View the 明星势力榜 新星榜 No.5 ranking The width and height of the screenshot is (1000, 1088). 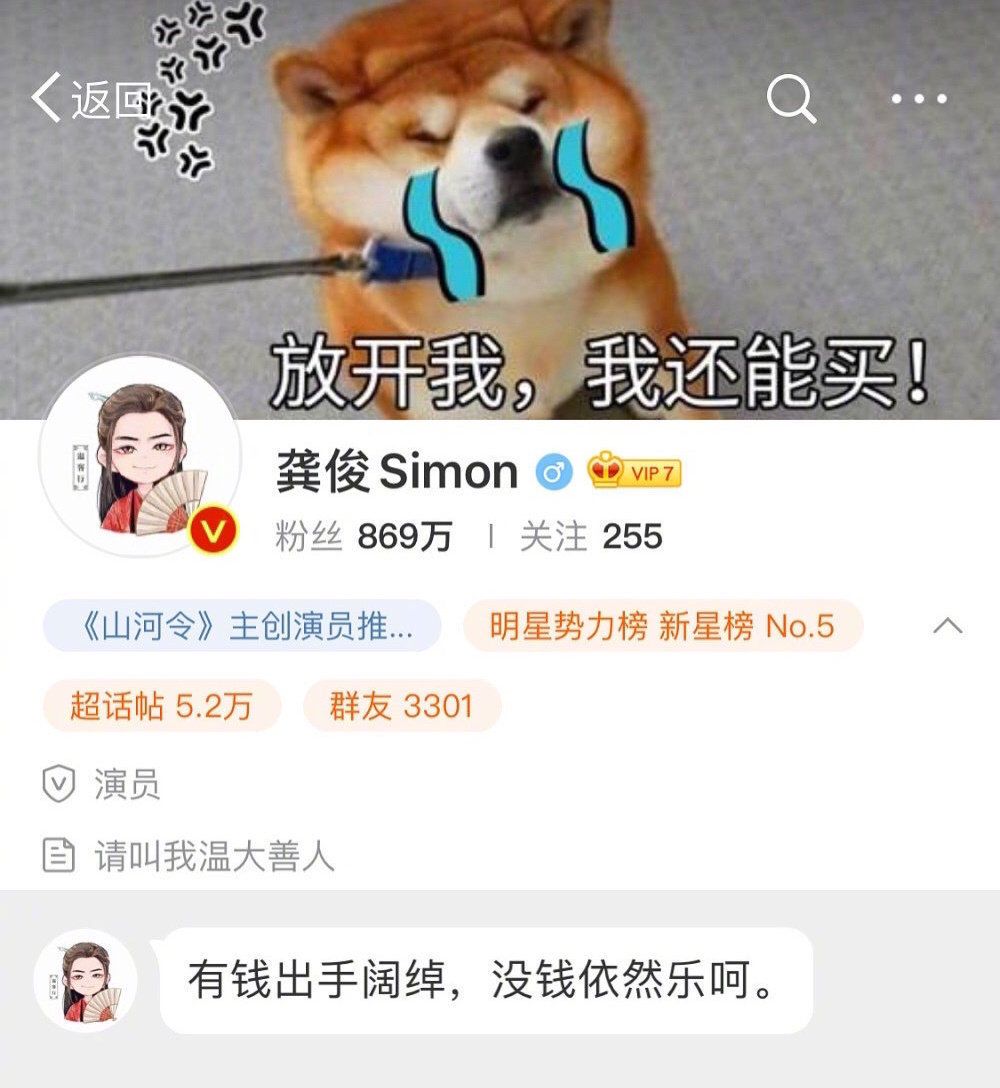tap(665, 625)
